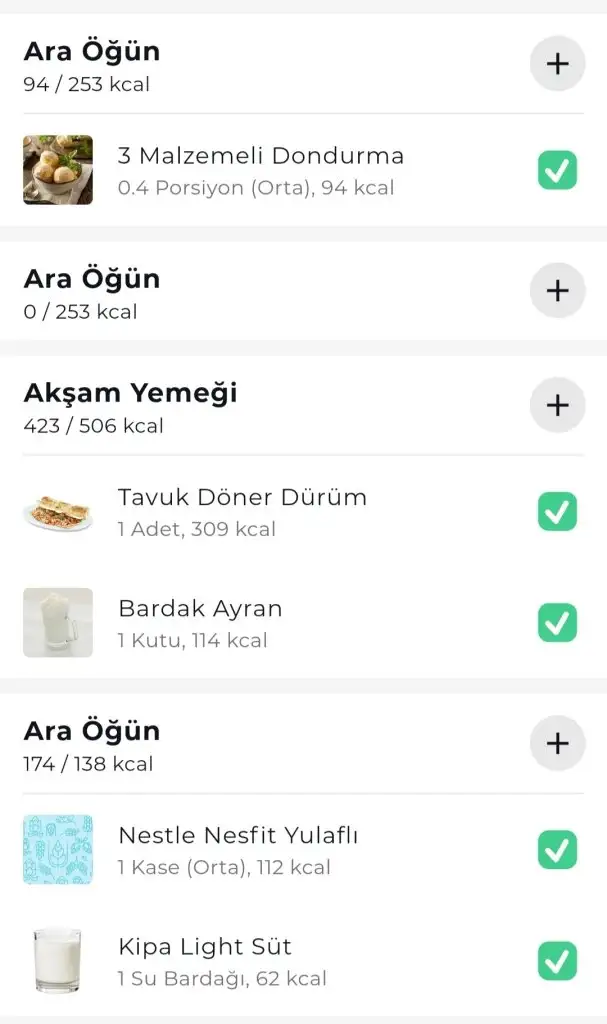This screenshot has height=1024, width=607.
Task: Open the Tavuk Döner Dürüm entry
Action: point(242,512)
